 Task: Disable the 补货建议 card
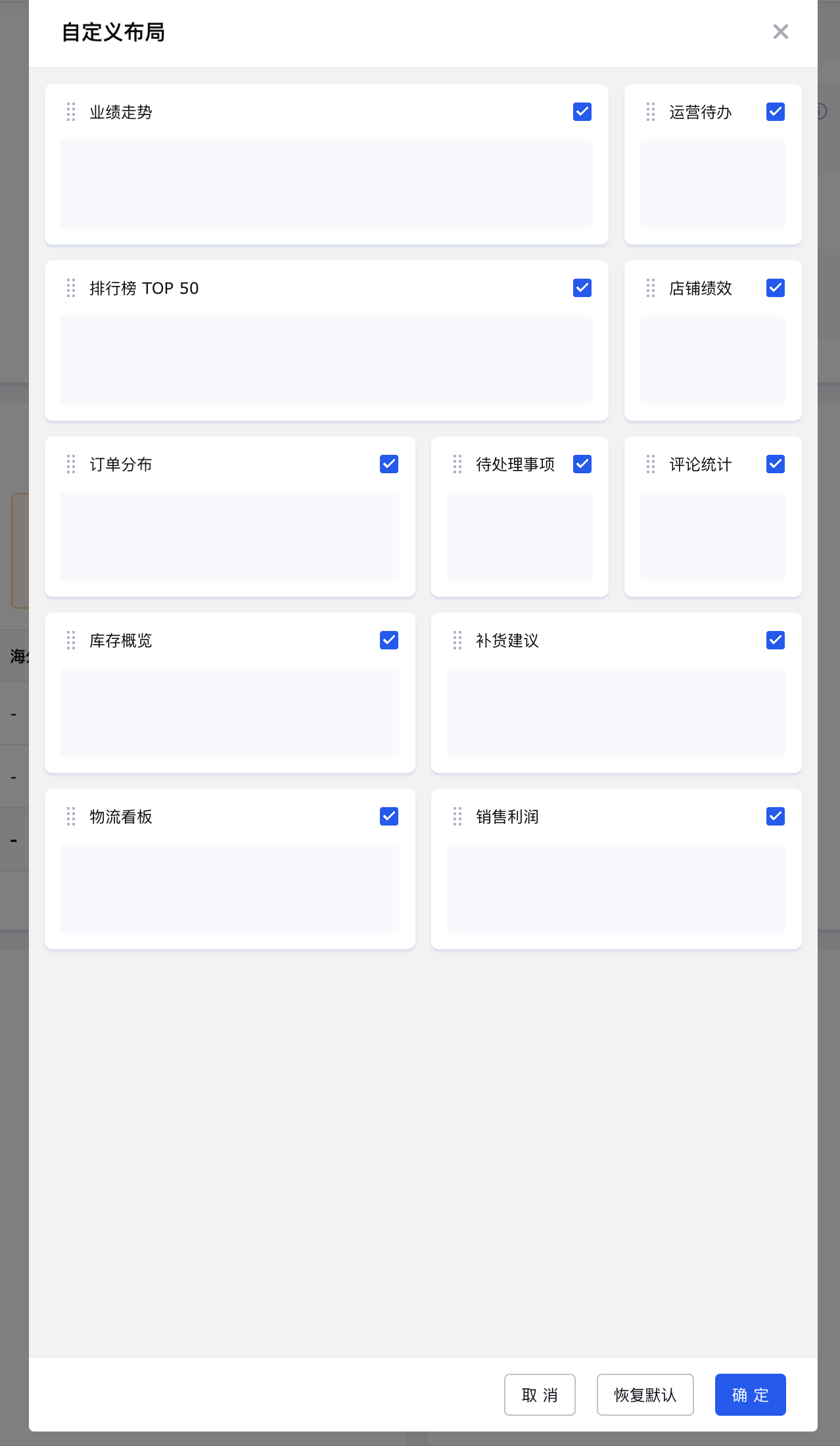point(776,640)
